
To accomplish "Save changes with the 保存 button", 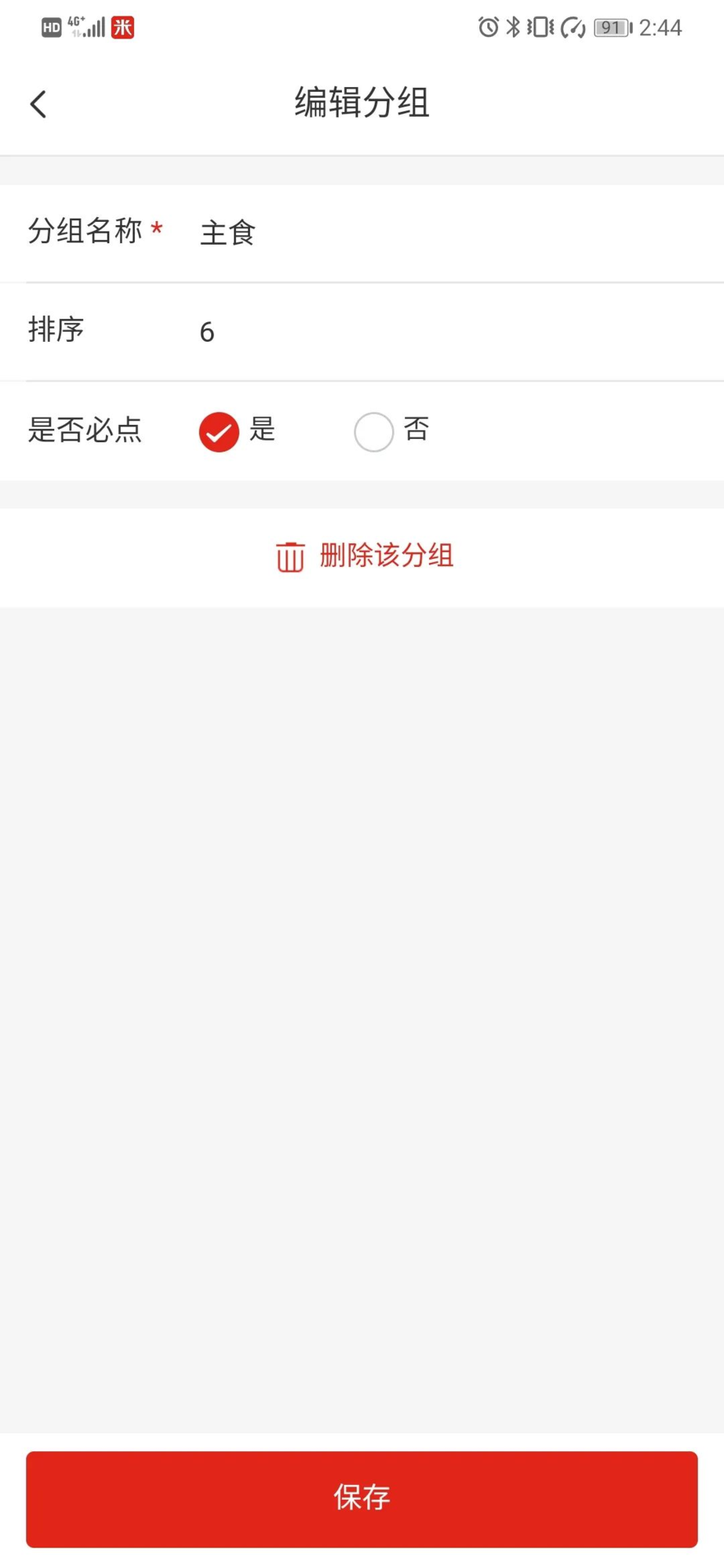I will [362, 1498].
